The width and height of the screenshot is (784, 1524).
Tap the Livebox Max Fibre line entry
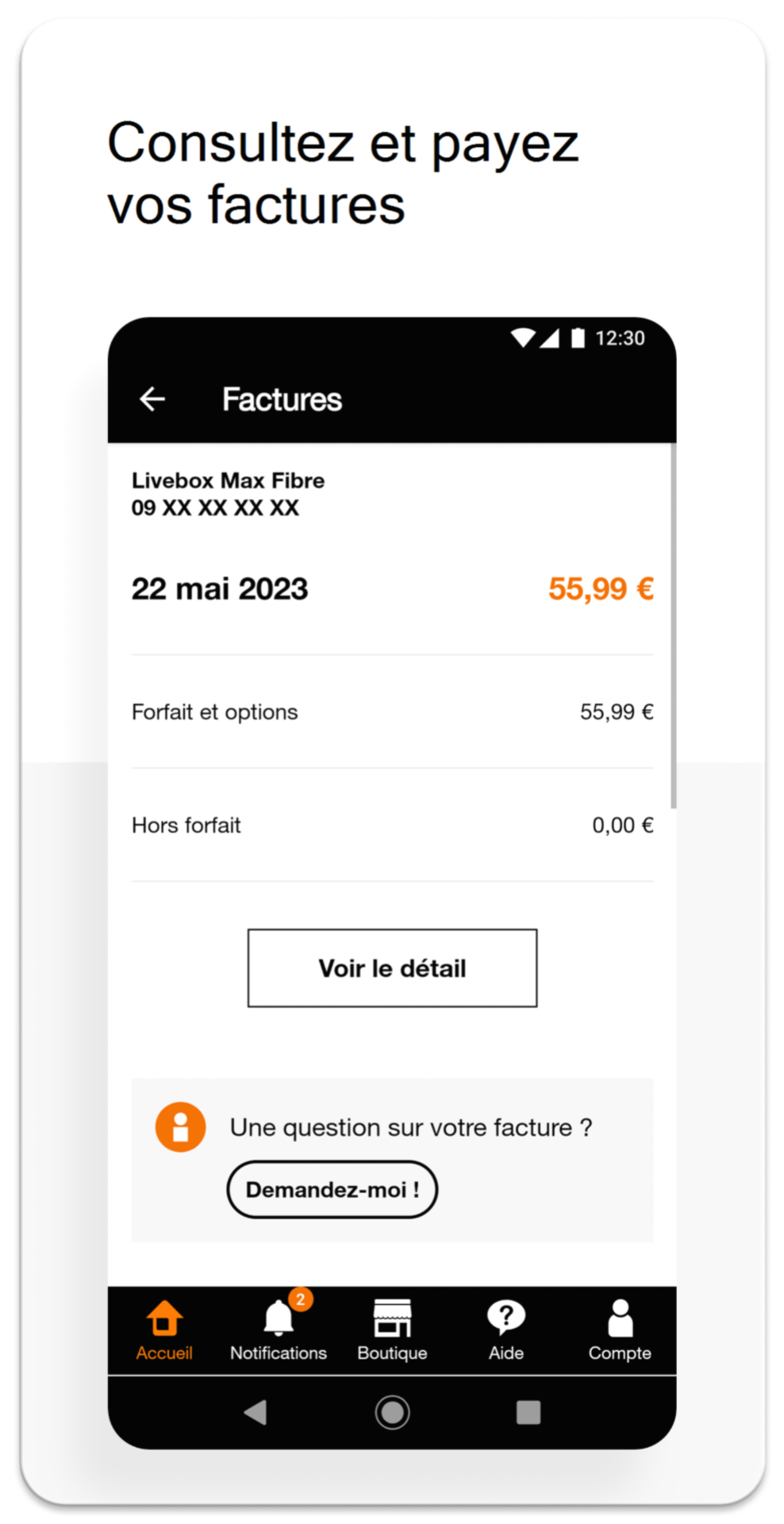click(x=229, y=492)
